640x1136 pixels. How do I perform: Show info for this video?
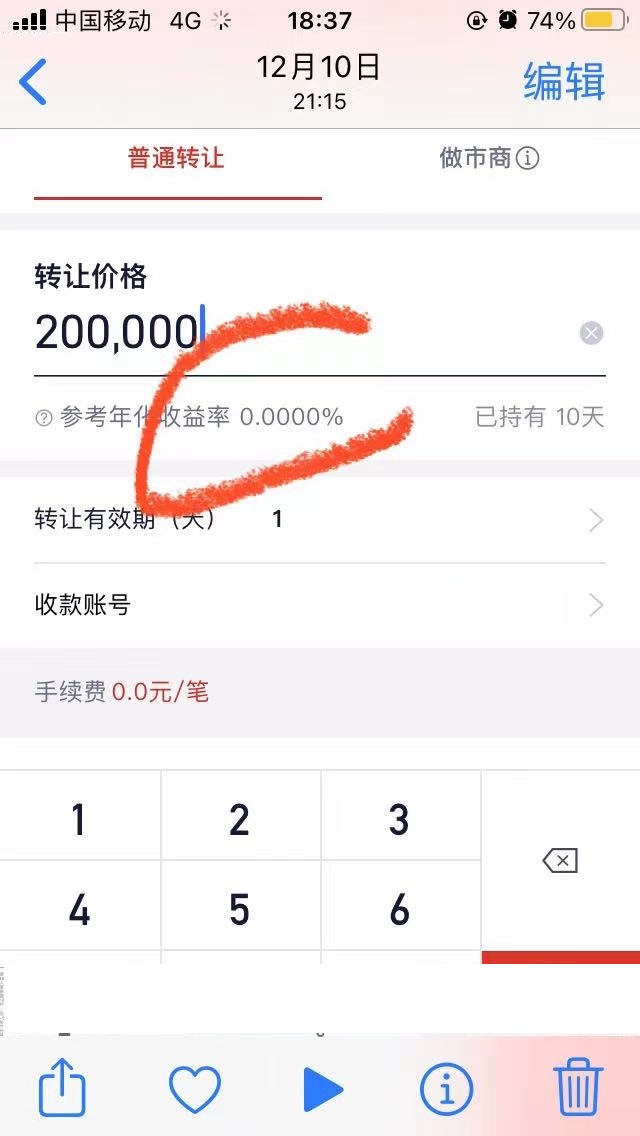(446, 1088)
